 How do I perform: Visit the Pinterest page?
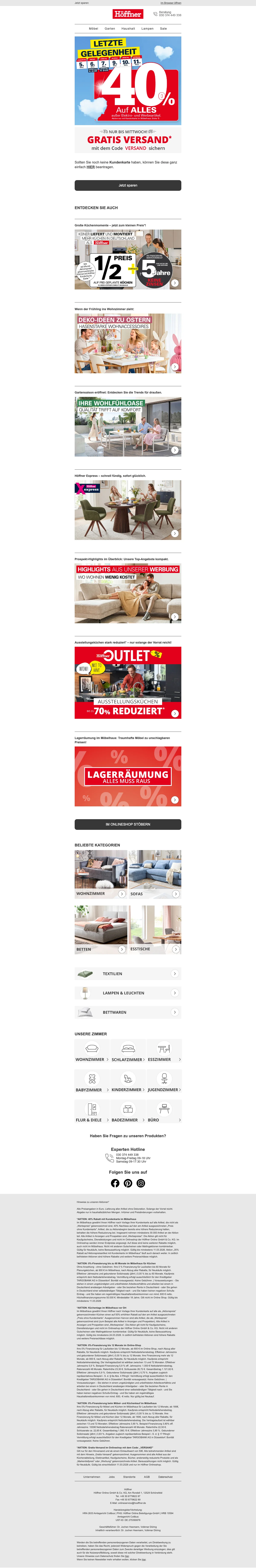(128, 1183)
